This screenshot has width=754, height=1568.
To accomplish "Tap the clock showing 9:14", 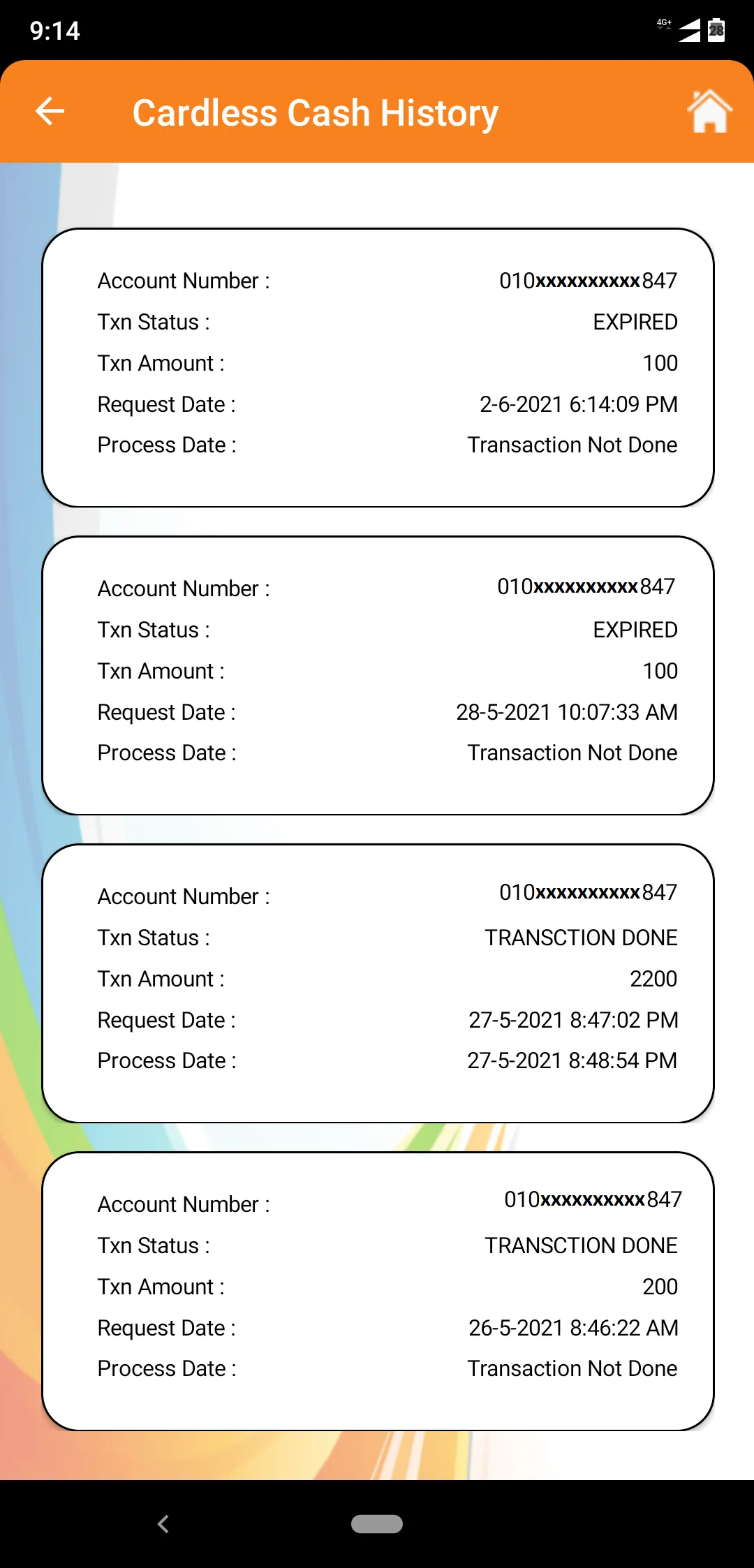I will point(54,30).
